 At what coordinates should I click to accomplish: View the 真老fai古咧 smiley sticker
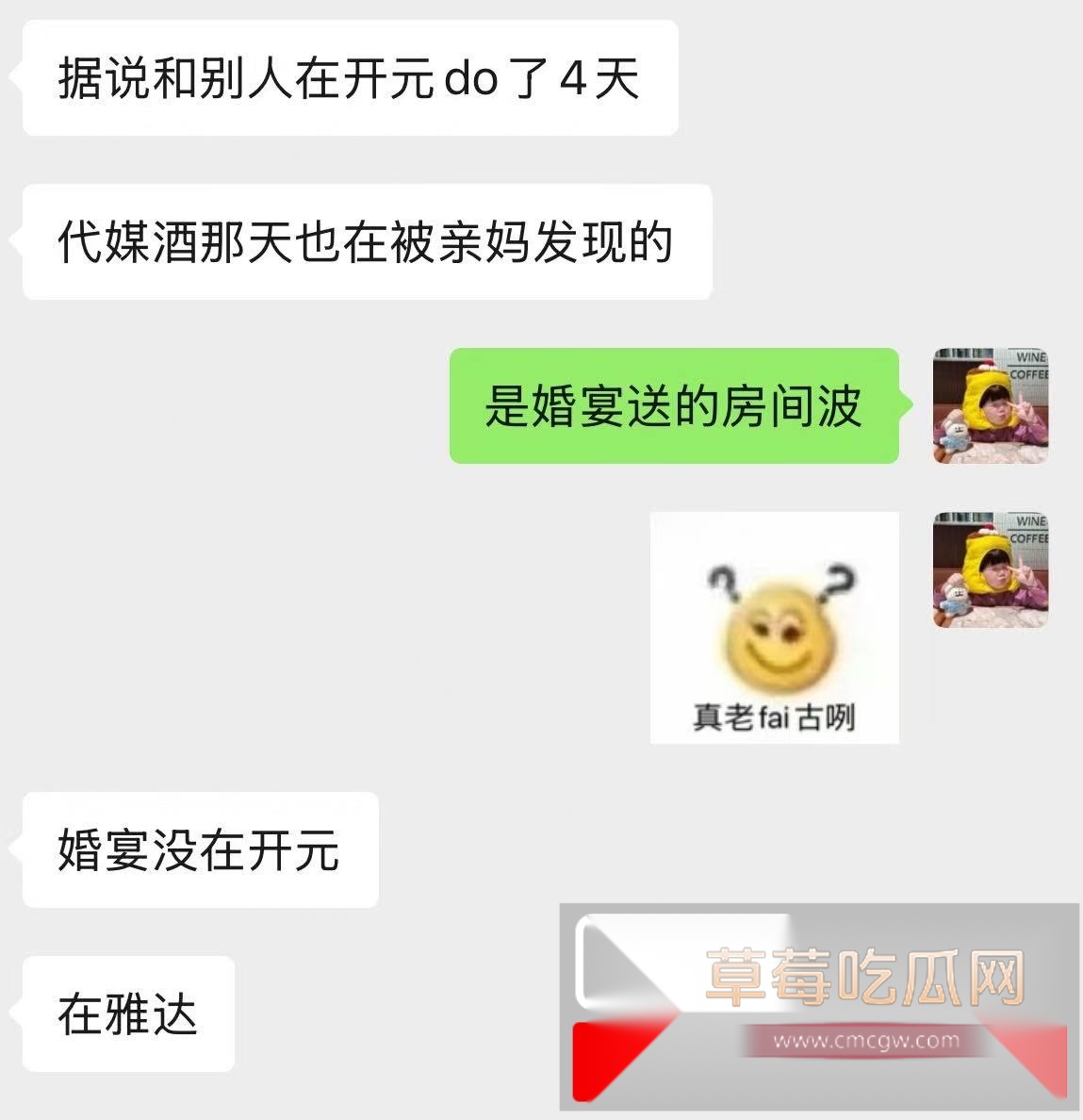tap(774, 628)
